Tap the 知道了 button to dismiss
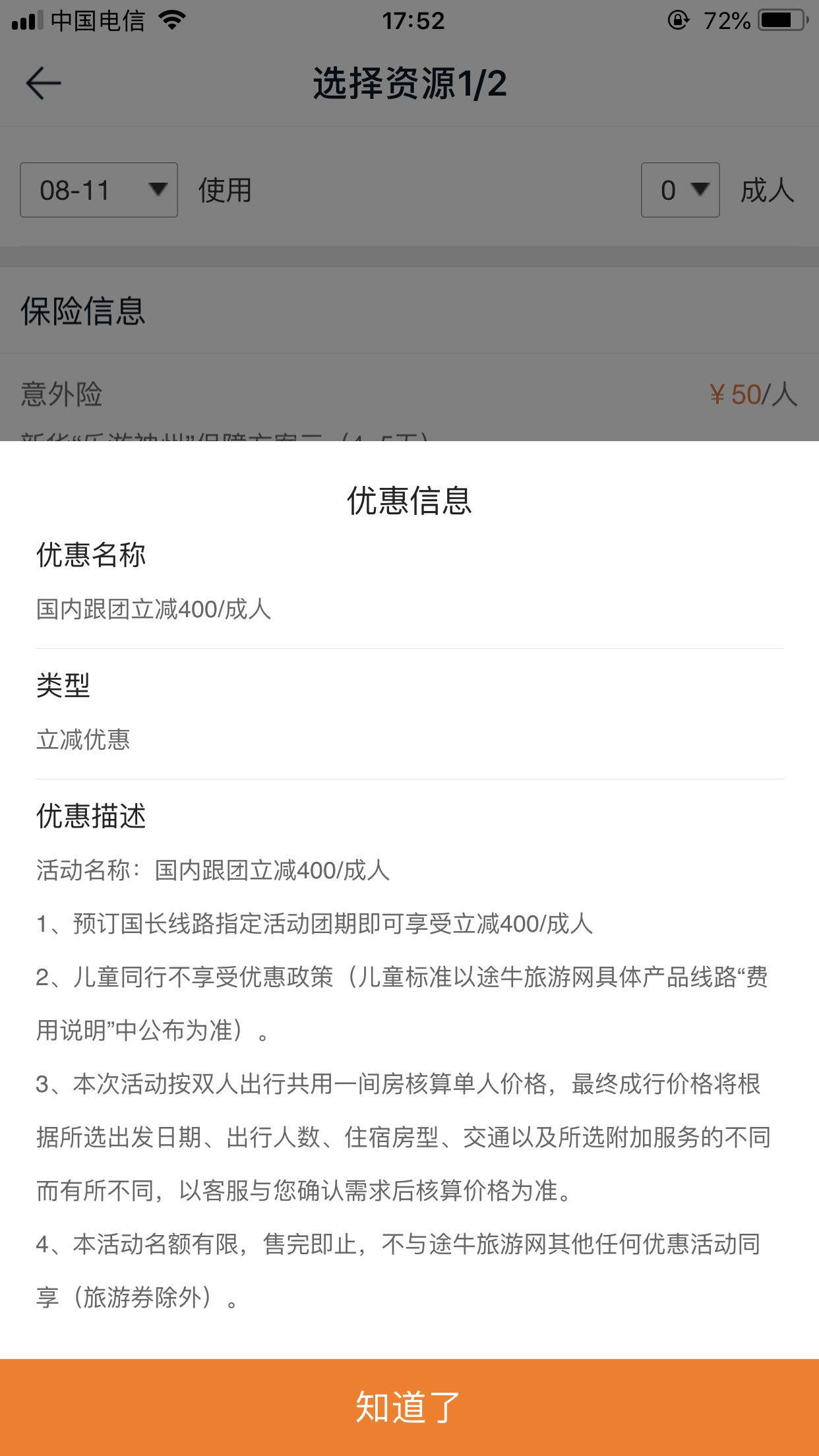The width and height of the screenshot is (819, 1456). tap(409, 1407)
